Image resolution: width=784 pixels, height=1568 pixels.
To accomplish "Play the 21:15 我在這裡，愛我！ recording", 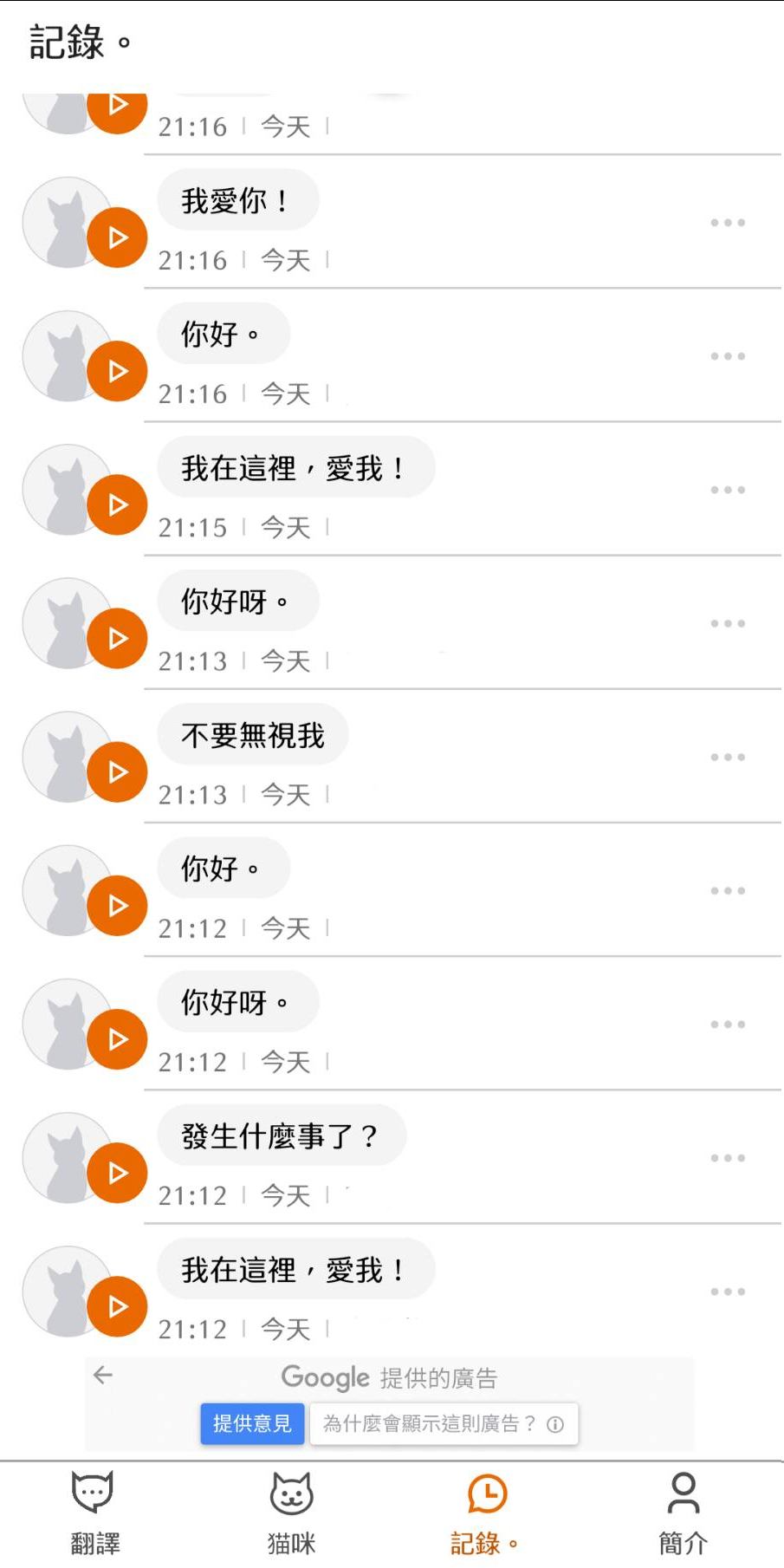I will point(118,504).
